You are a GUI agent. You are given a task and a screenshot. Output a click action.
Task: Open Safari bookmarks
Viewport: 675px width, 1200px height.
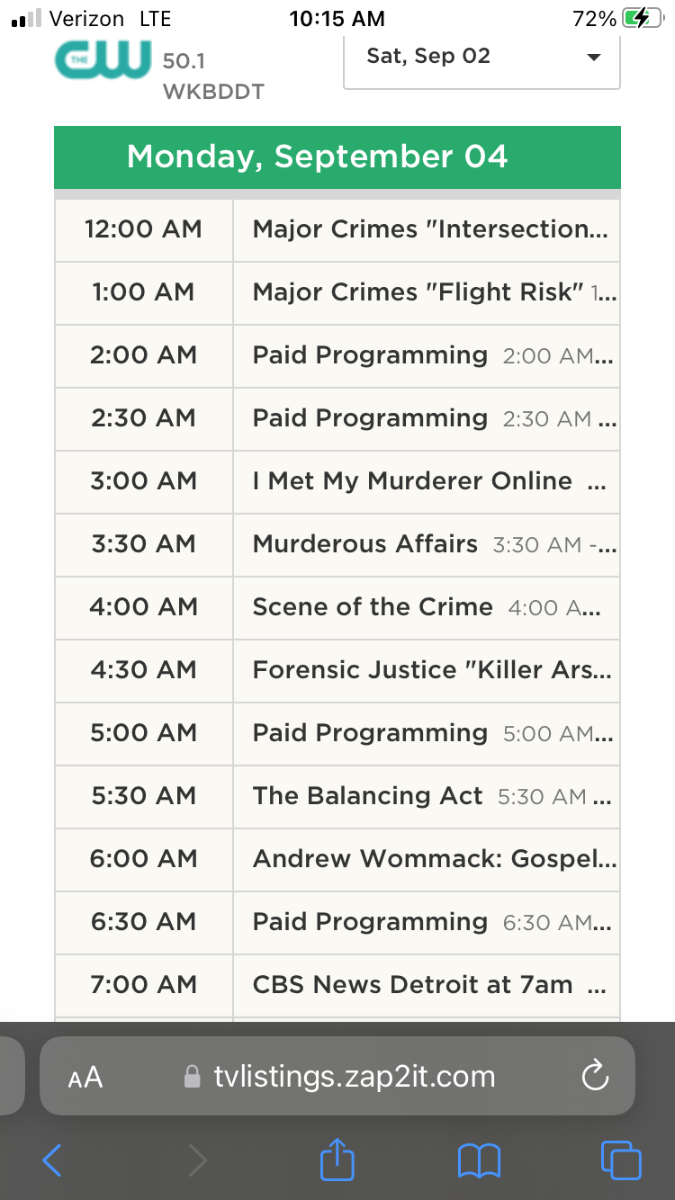coord(479,1160)
